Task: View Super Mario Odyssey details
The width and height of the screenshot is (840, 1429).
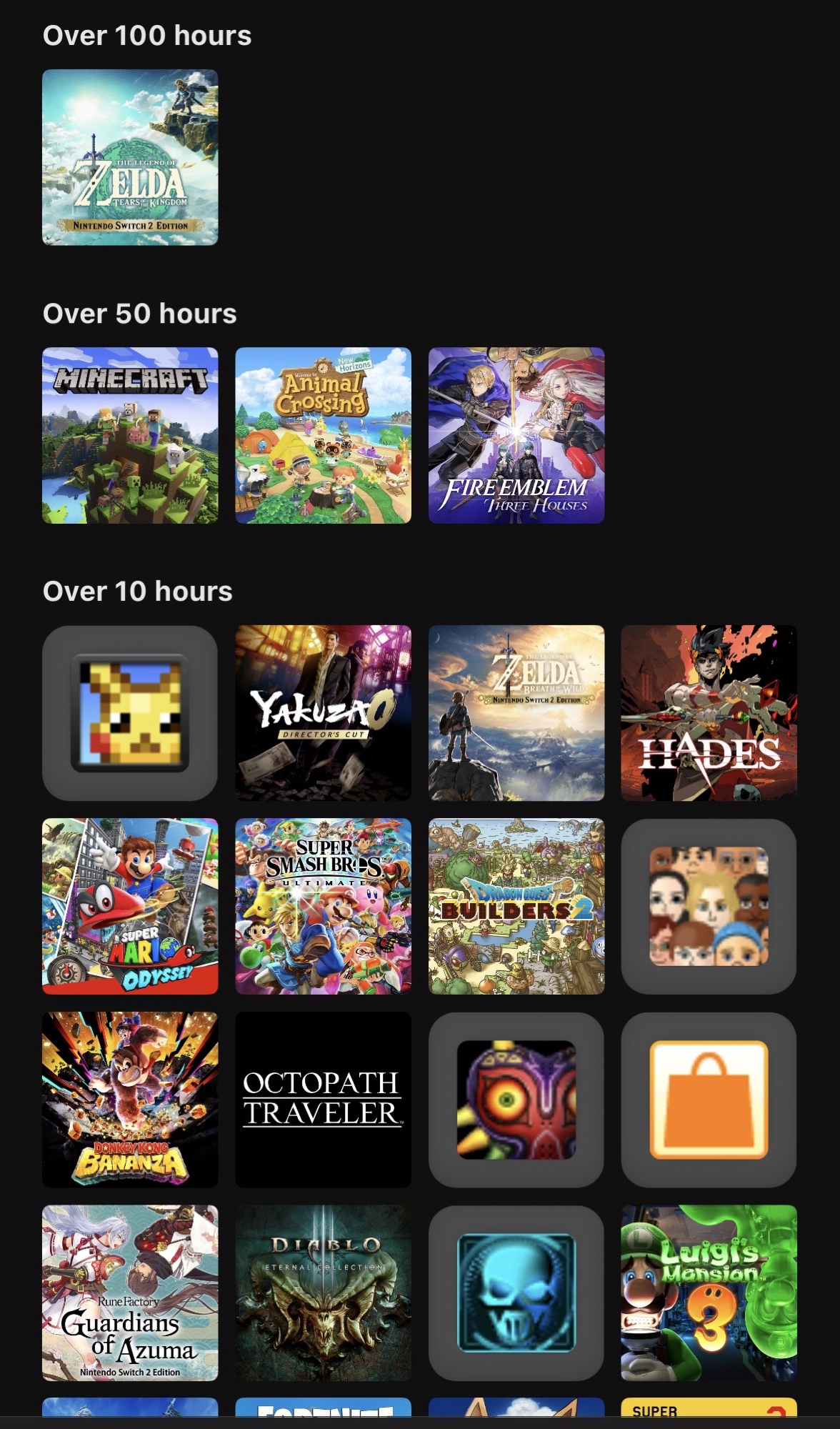Action: click(130, 906)
